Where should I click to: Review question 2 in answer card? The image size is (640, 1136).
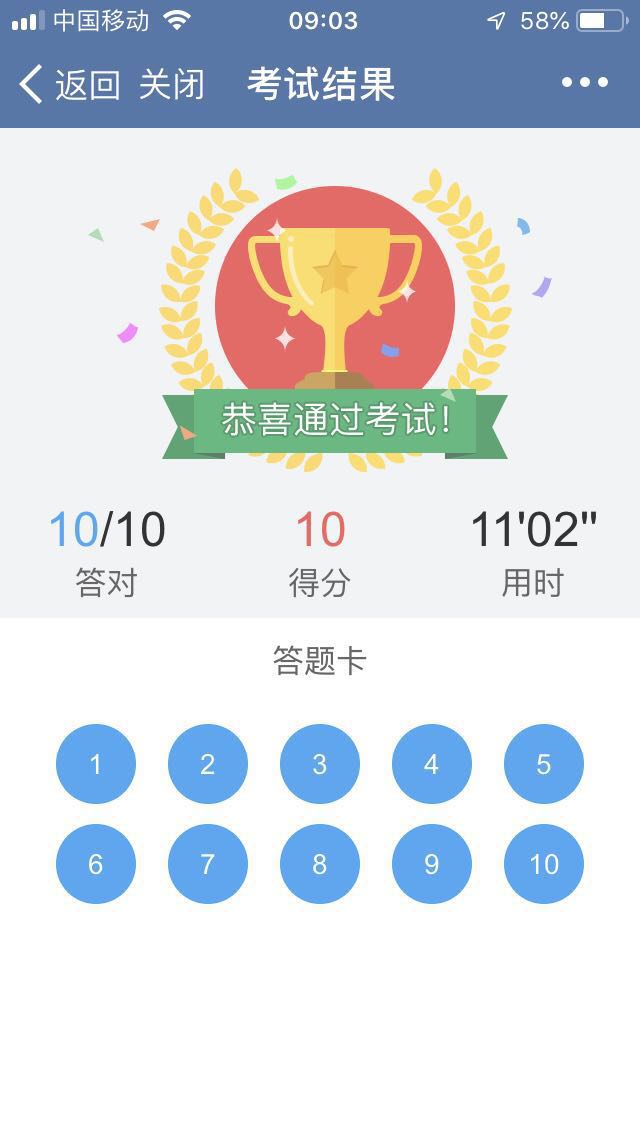pyautogui.click(x=208, y=764)
